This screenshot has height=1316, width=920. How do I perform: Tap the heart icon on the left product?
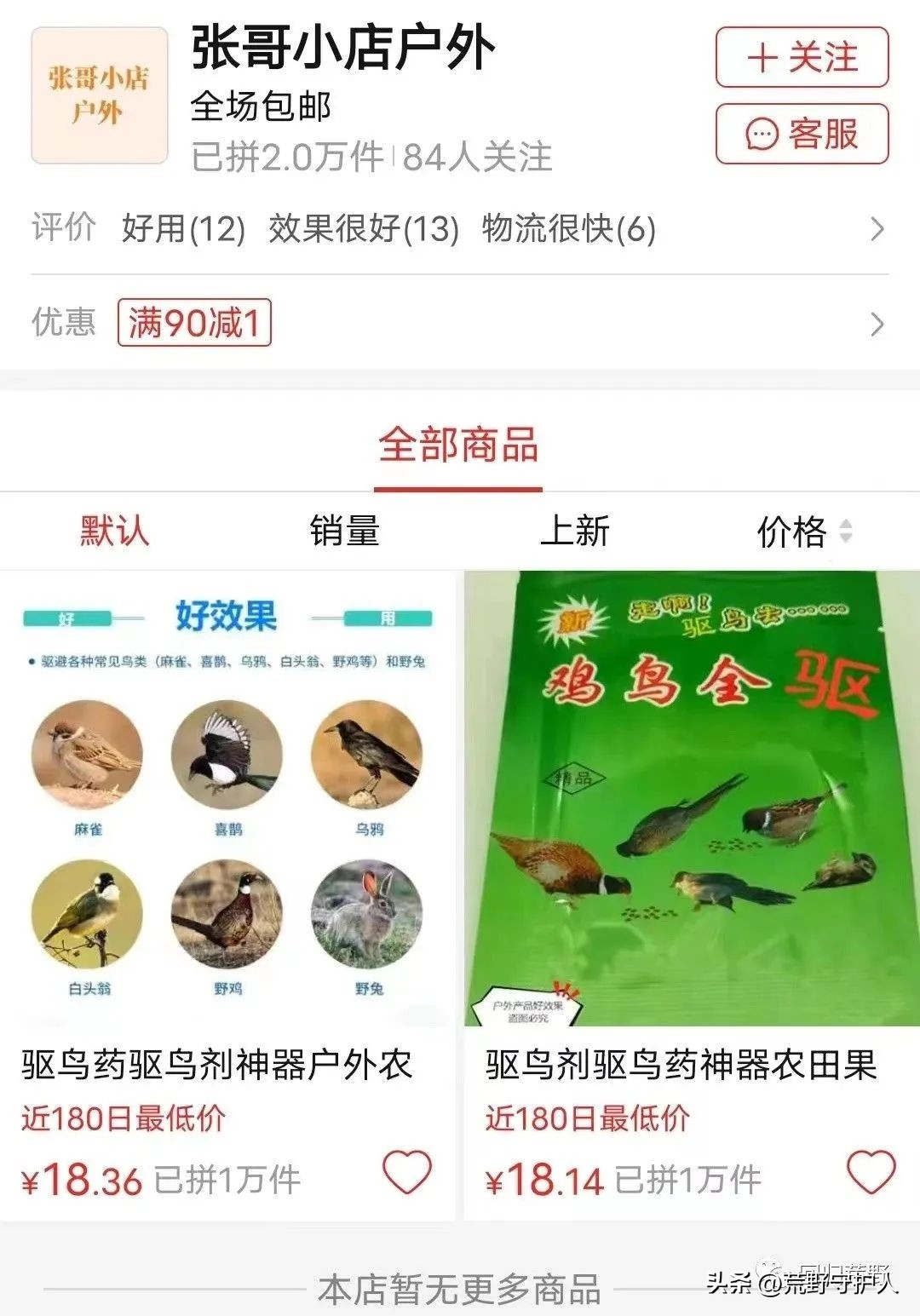pyautogui.click(x=411, y=1173)
